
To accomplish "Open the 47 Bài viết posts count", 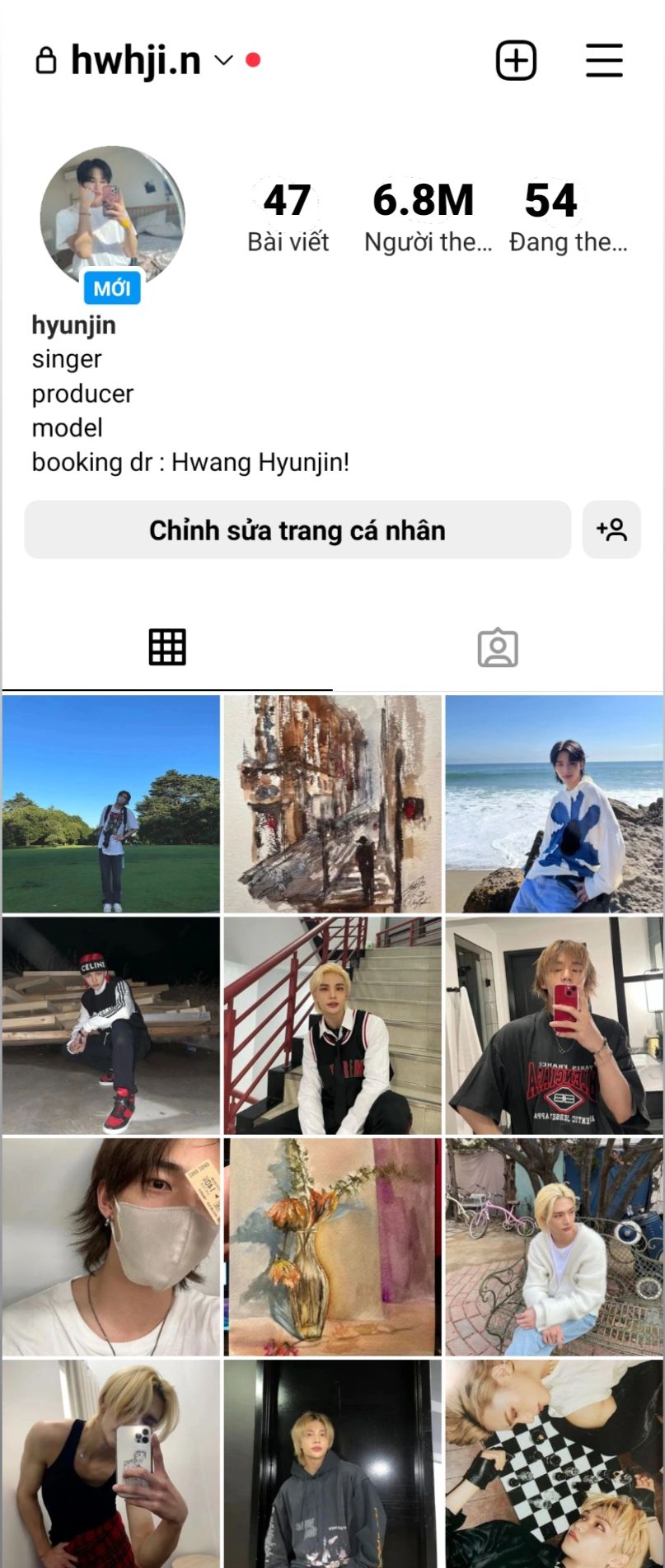I will 288,217.
